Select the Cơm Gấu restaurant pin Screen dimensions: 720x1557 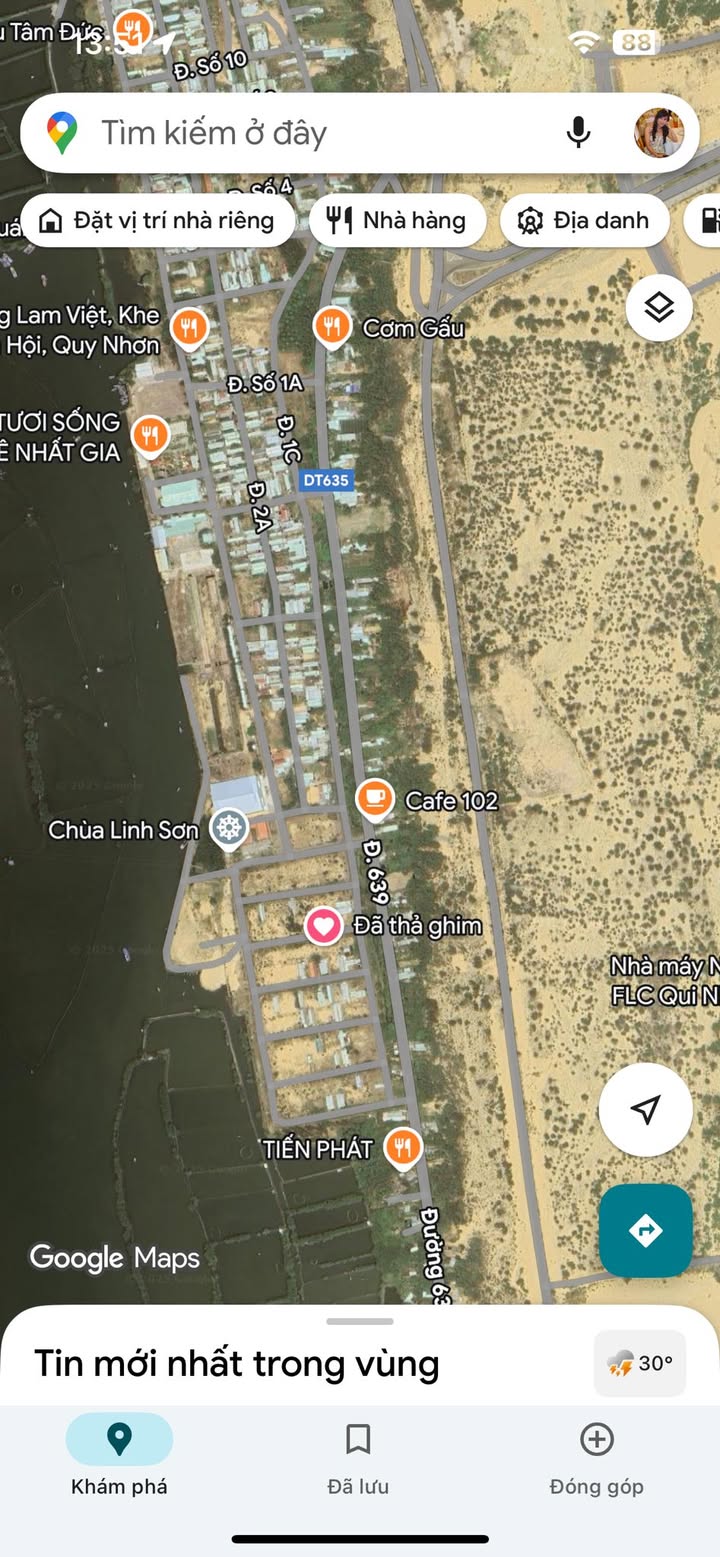pos(331,326)
